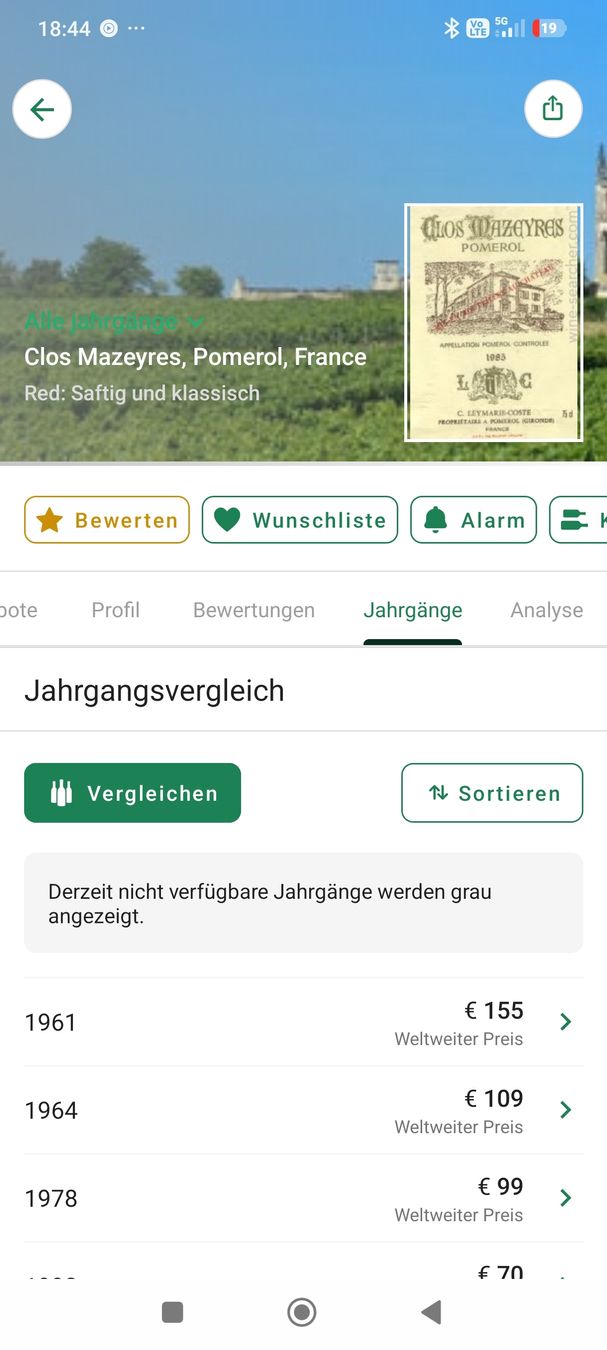607x1350 pixels.
Task: Add wine to Wunschliste
Action: coord(300,520)
